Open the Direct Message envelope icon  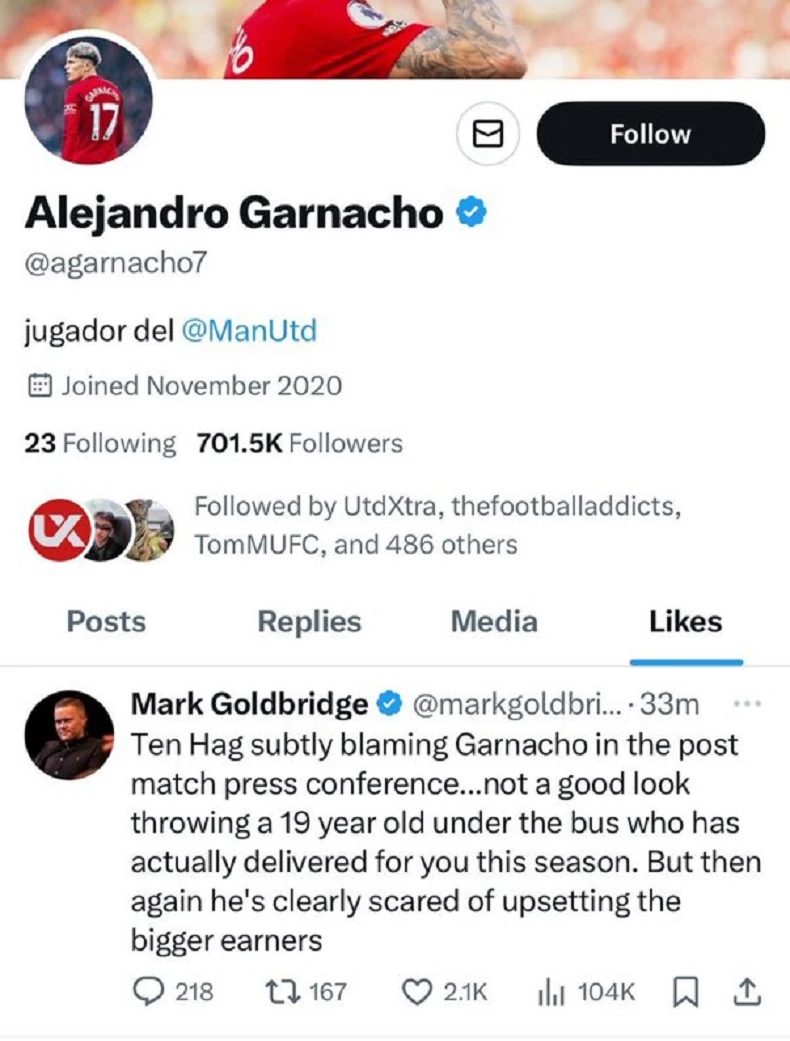click(488, 134)
